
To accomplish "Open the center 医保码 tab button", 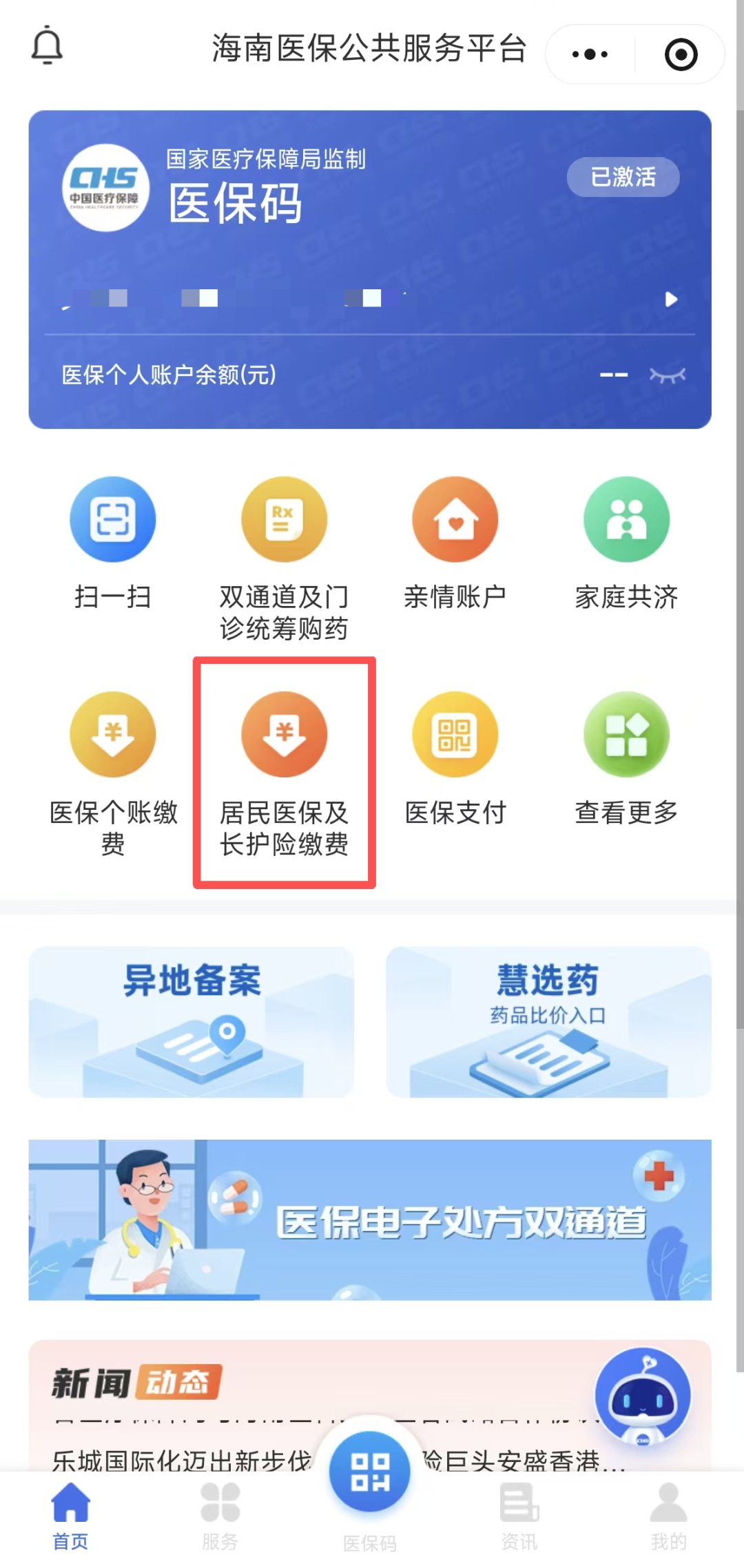I will tap(370, 1474).
